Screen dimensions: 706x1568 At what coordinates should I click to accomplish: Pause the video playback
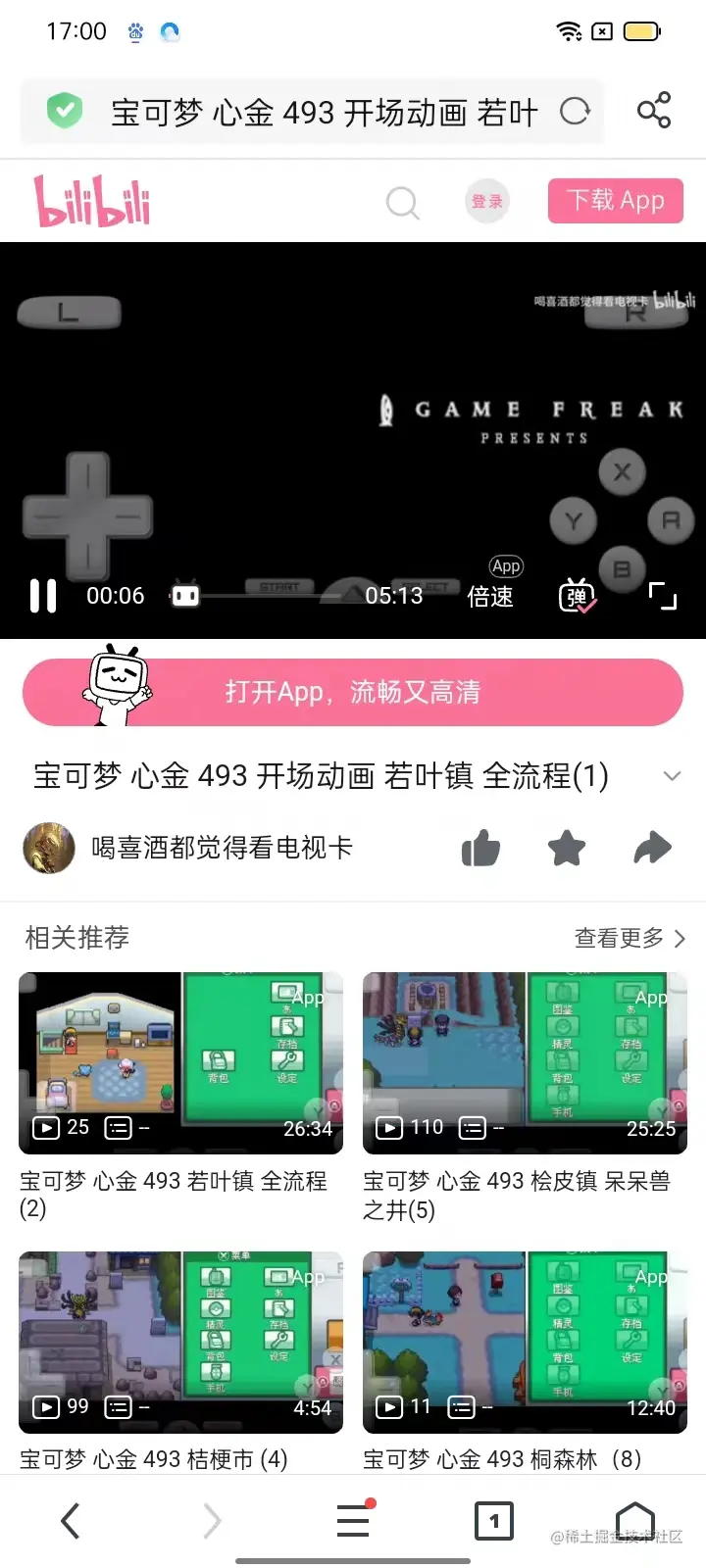[x=43, y=596]
